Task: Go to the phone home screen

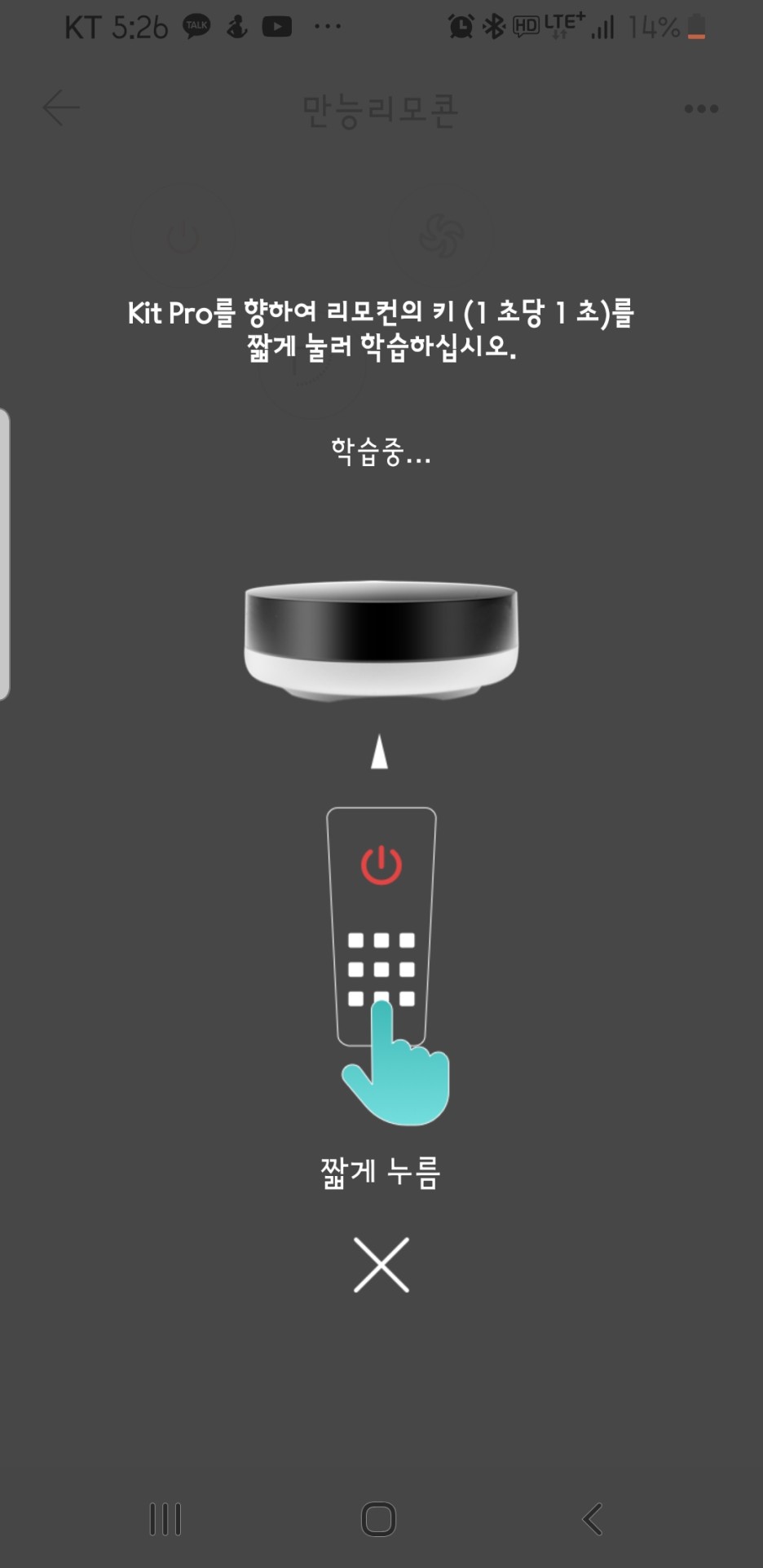Action: [x=378, y=1519]
